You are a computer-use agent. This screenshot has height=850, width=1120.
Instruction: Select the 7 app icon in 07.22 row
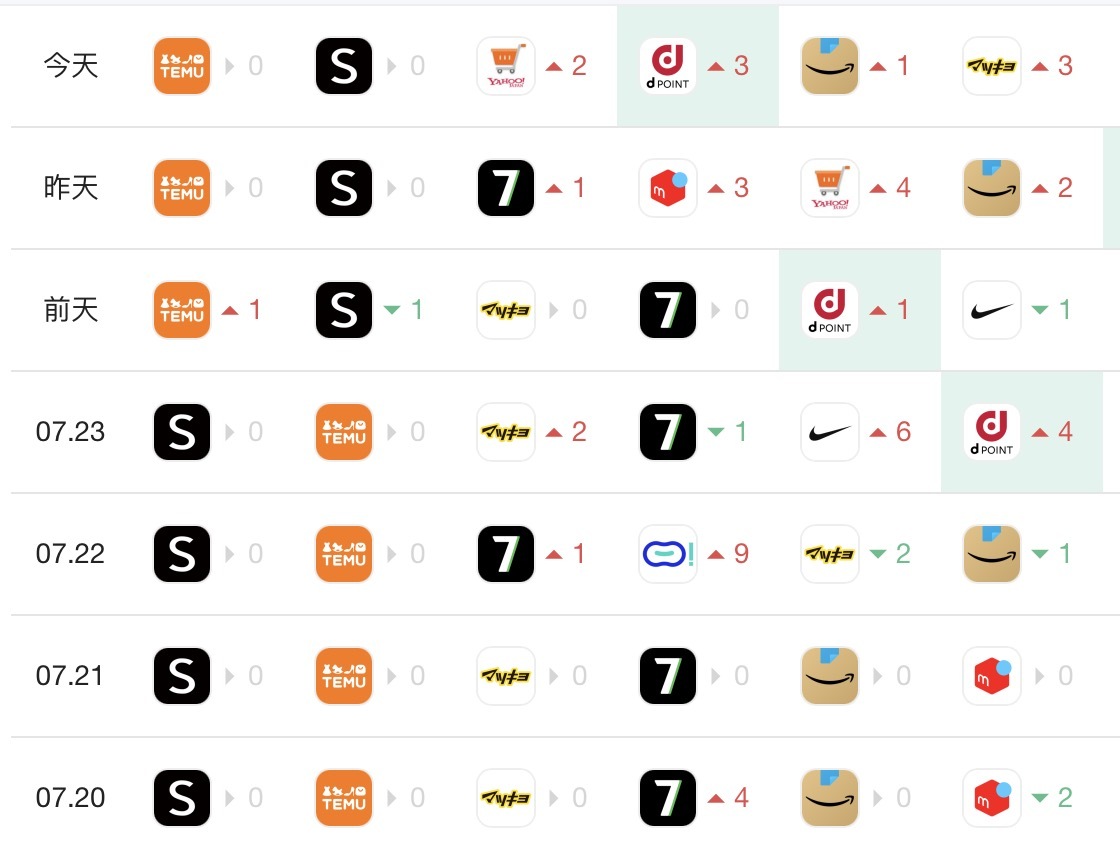pyautogui.click(x=506, y=554)
